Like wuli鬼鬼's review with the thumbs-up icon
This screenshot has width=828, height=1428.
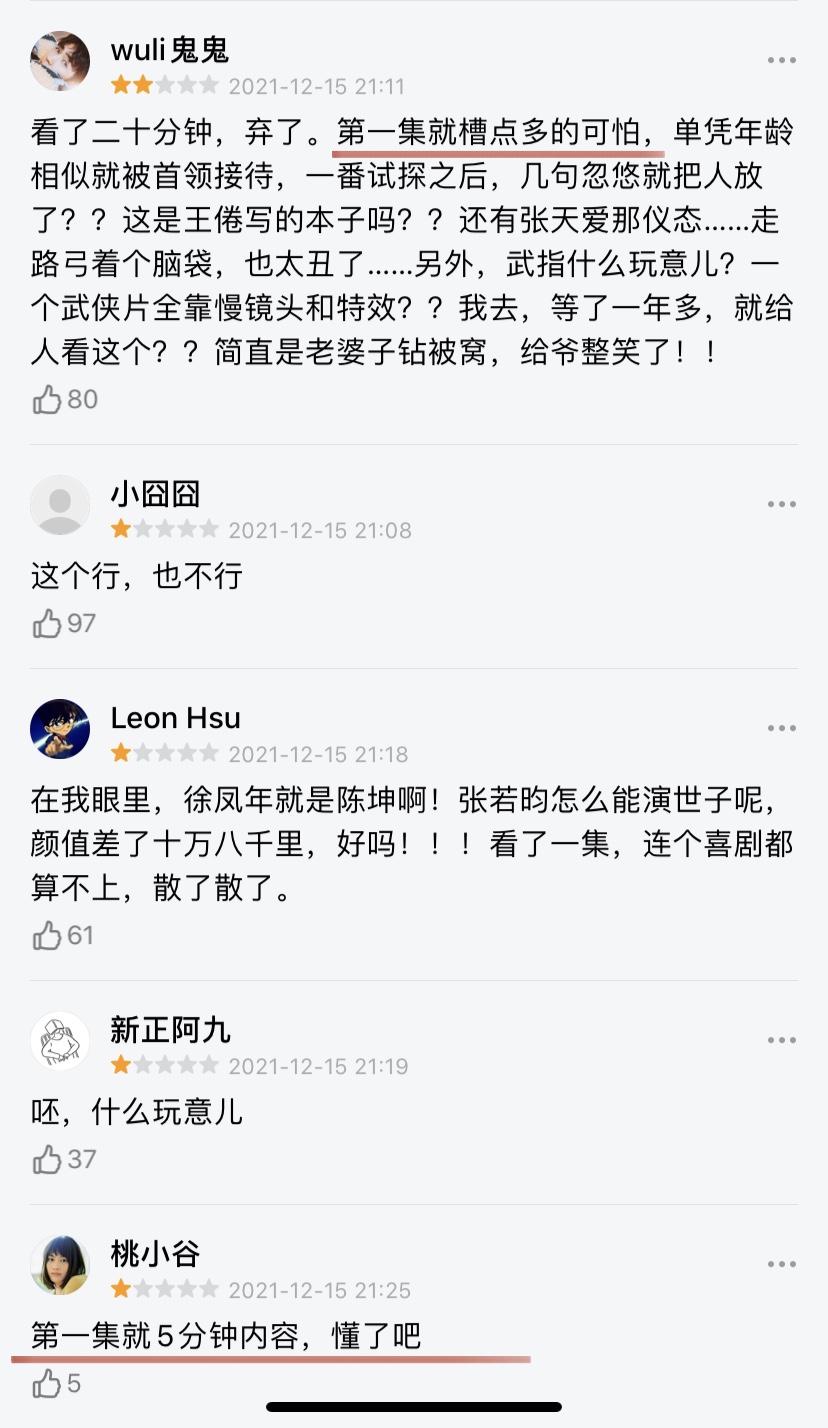pyautogui.click(x=48, y=399)
